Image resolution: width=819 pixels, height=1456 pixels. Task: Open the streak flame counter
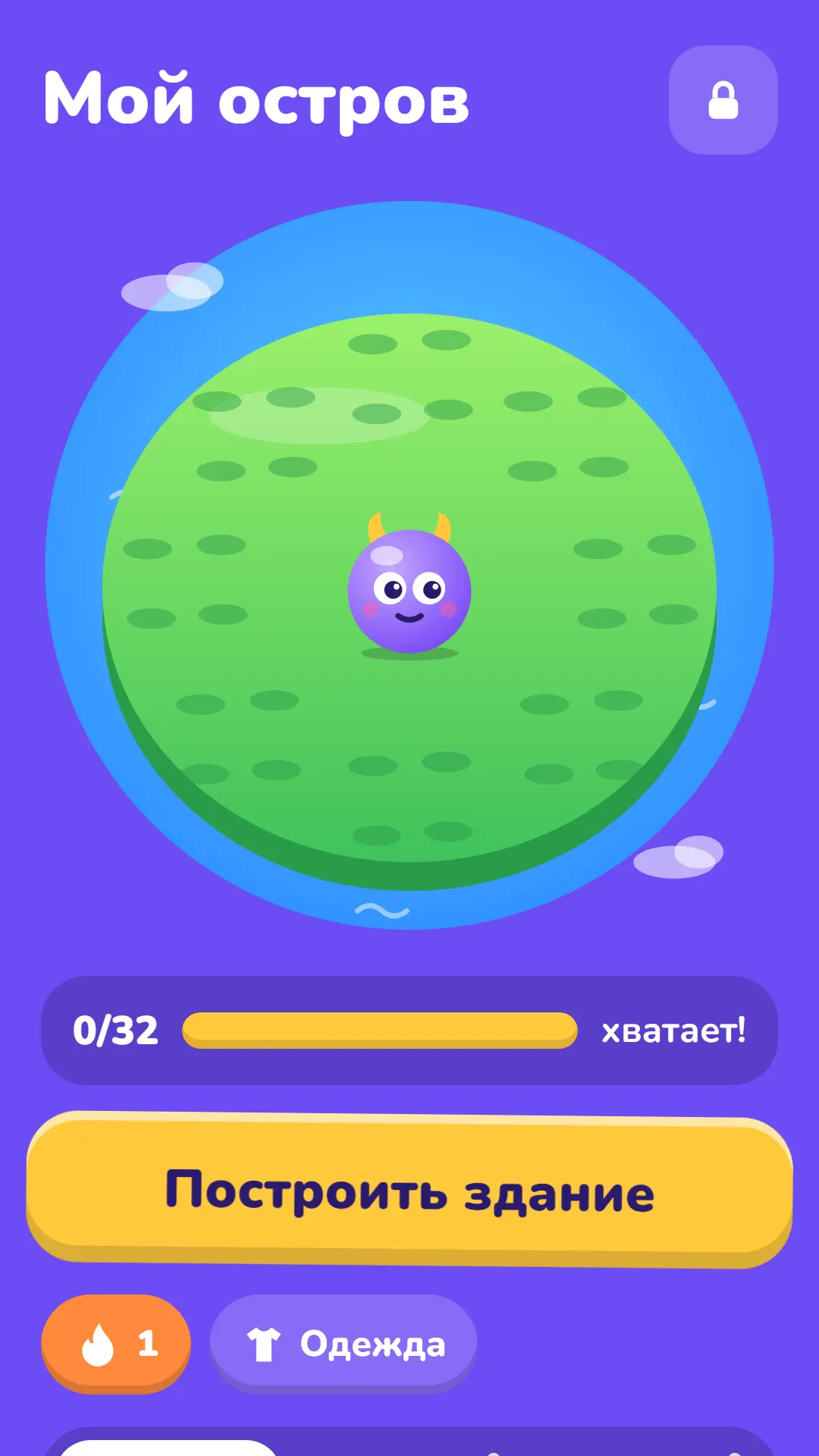click(x=116, y=1344)
